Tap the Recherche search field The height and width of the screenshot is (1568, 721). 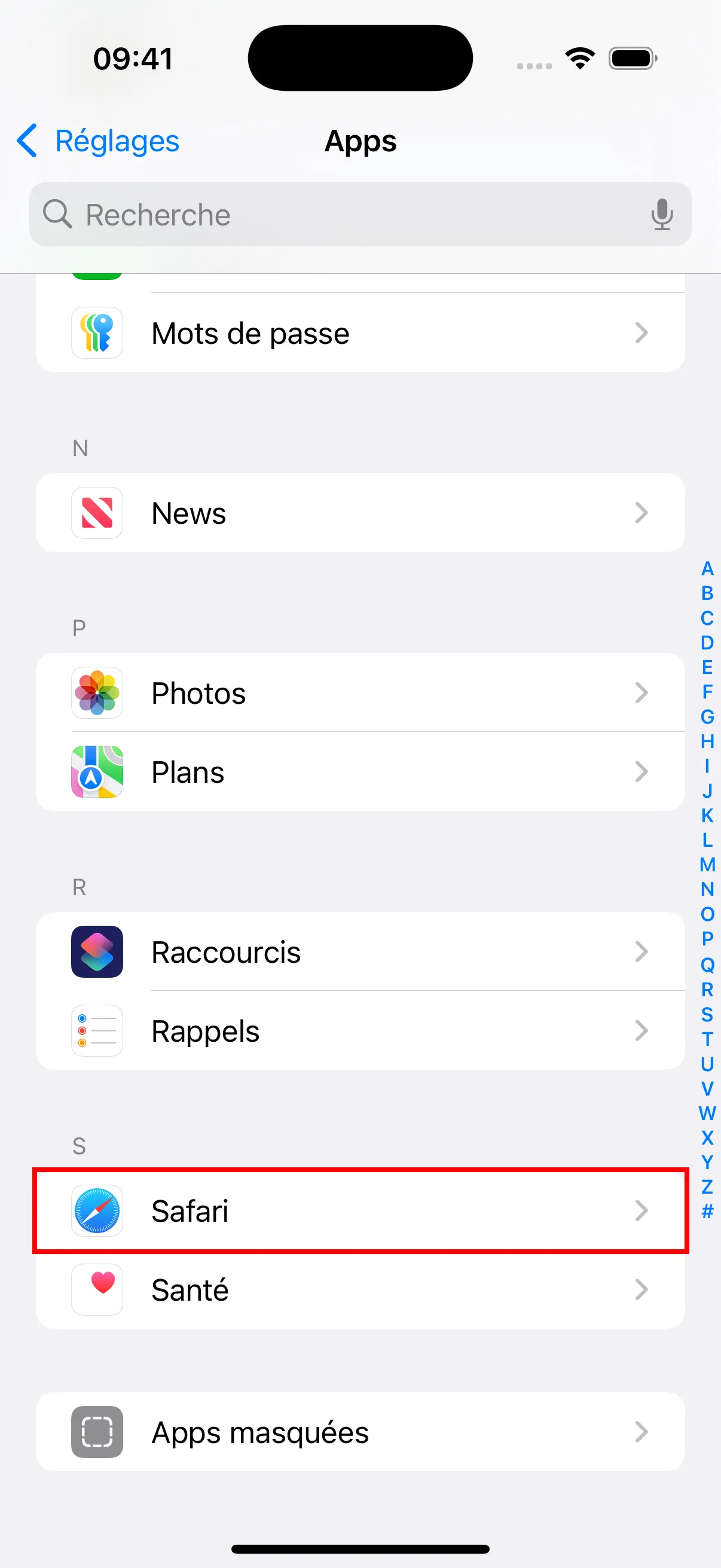[x=341, y=215]
